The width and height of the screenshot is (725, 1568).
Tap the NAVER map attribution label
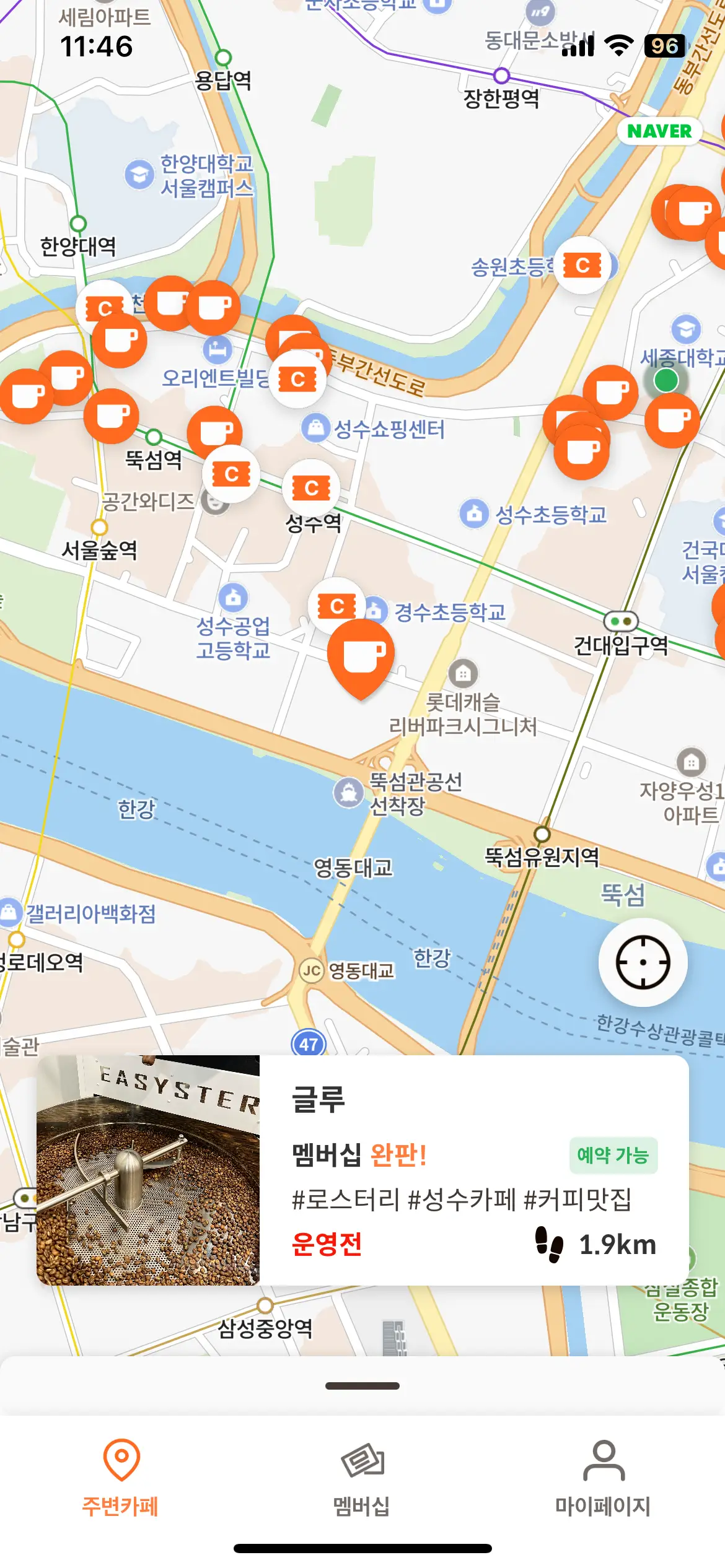[x=661, y=132]
